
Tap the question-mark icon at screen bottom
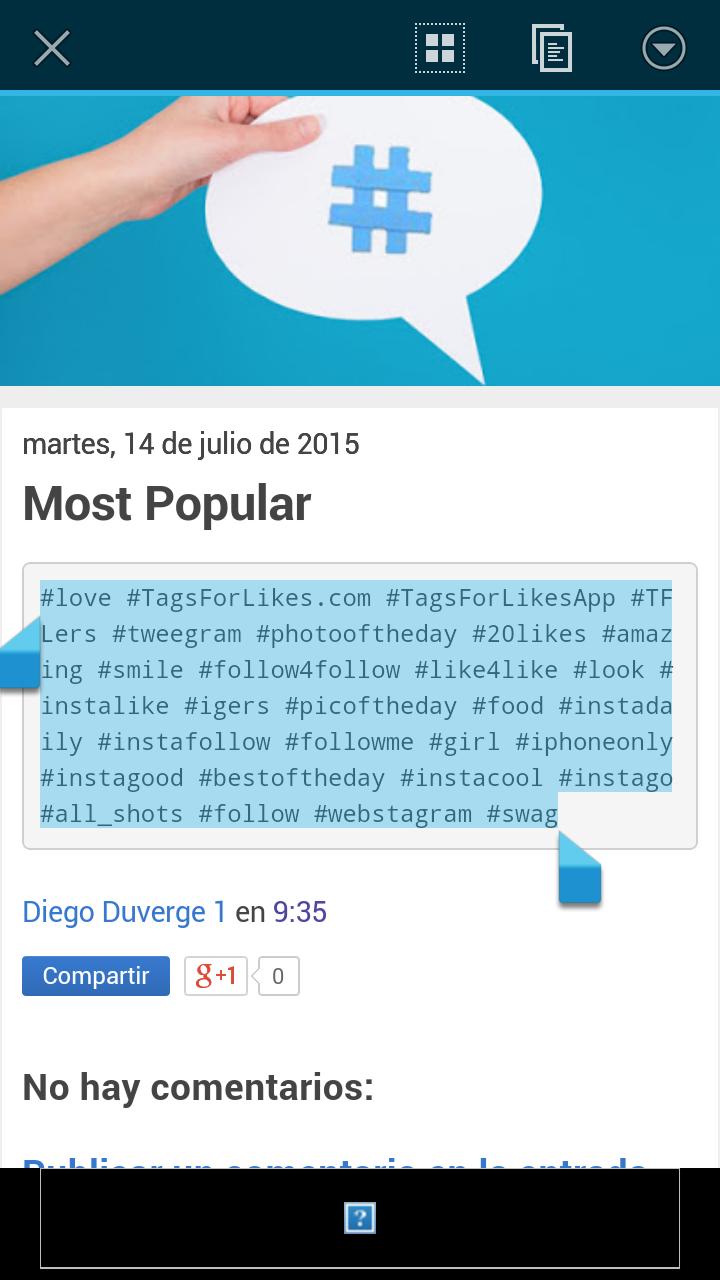(x=360, y=1219)
